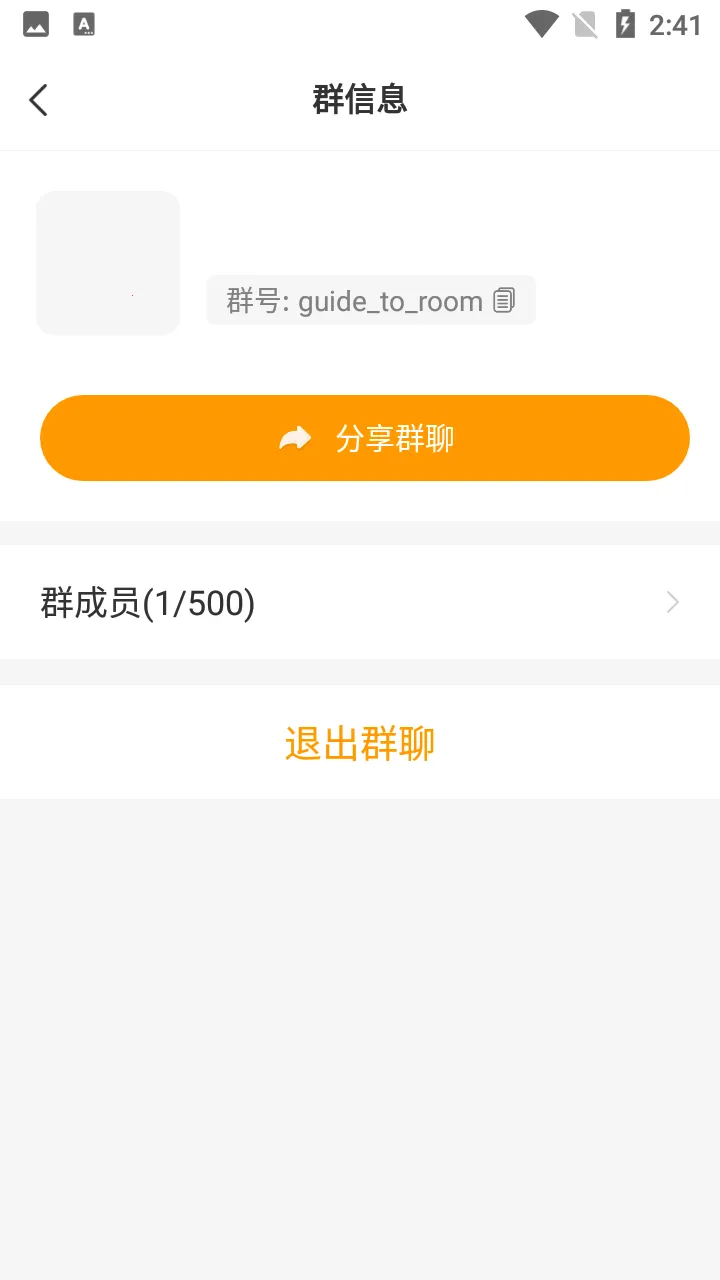Tap the gallery icon in the status bar
This screenshot has width=720, height=1280.
pyautogui.click(x=36, y=24)
